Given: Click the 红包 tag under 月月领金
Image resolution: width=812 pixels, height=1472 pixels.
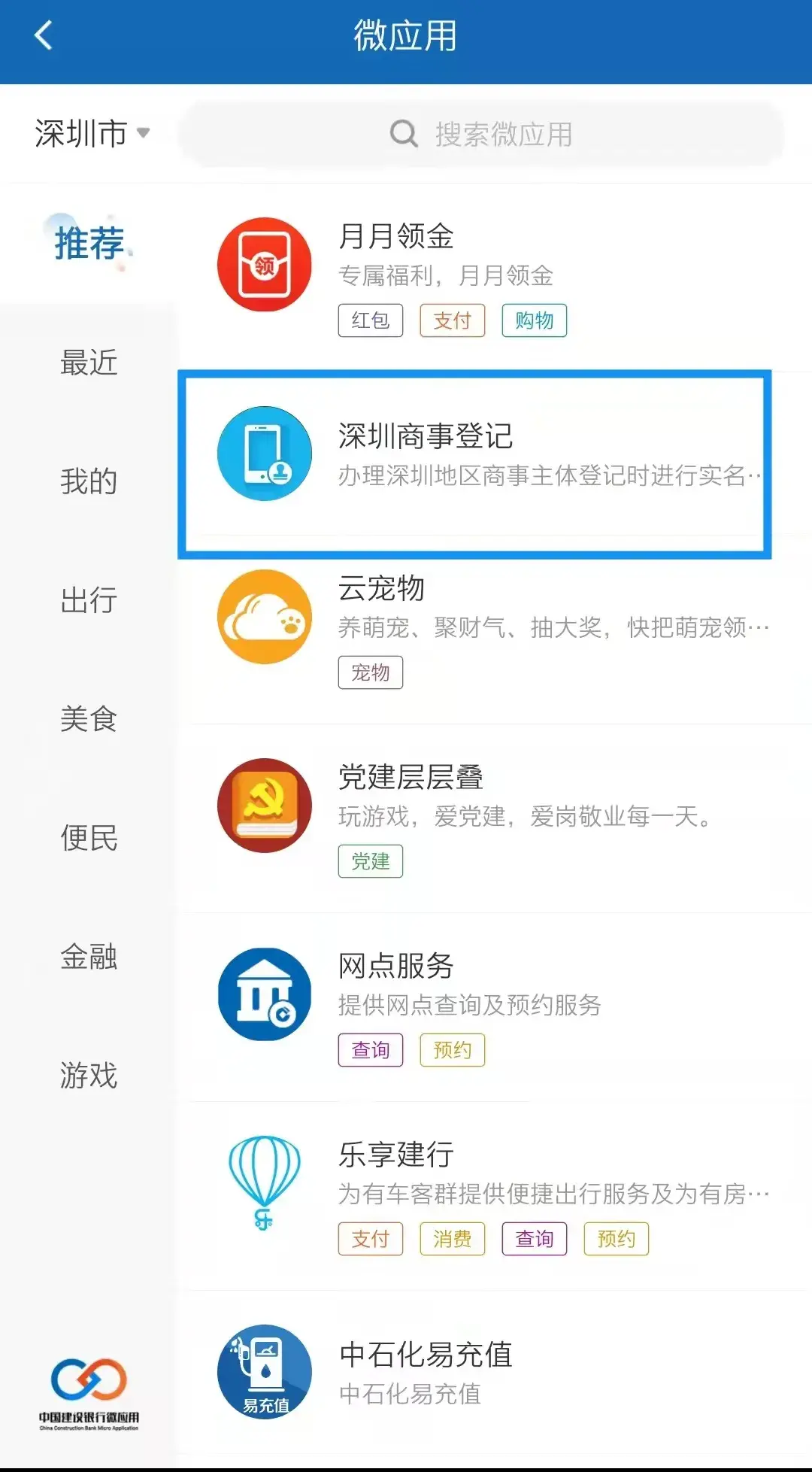Looking at the screenshot, I should (x=370, y=320).
